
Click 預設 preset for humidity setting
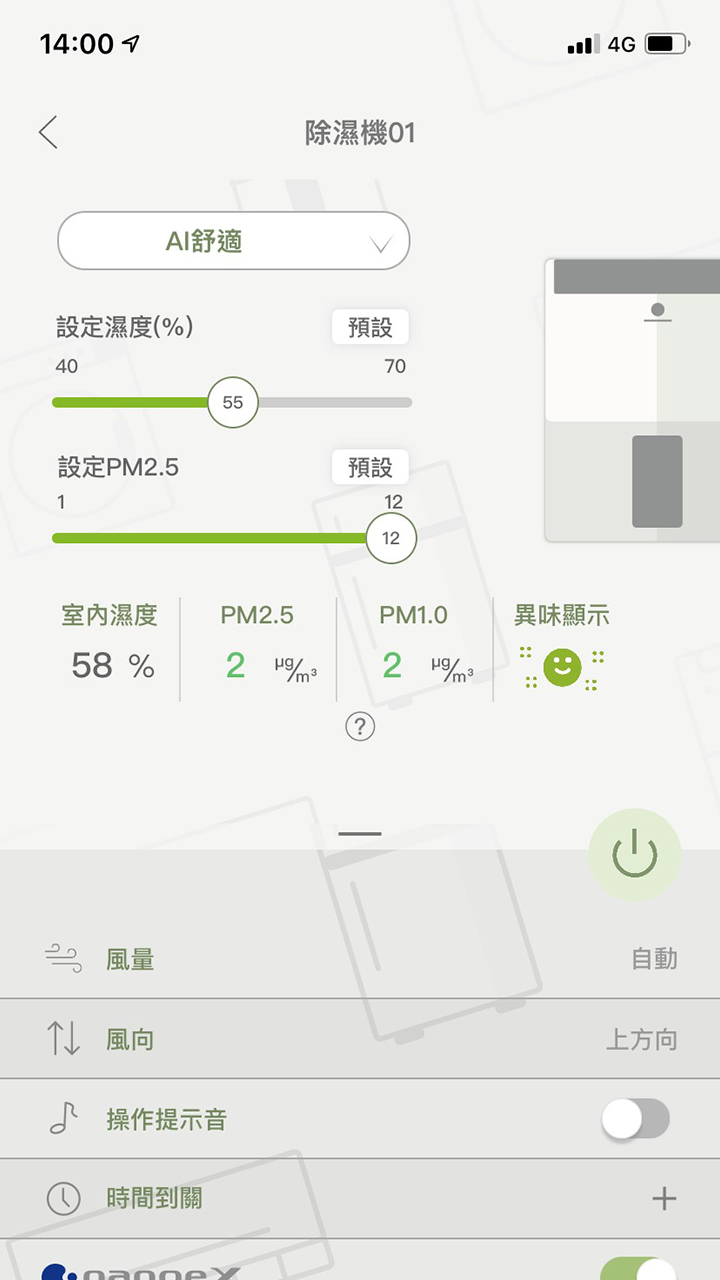[x=370, y=327]
